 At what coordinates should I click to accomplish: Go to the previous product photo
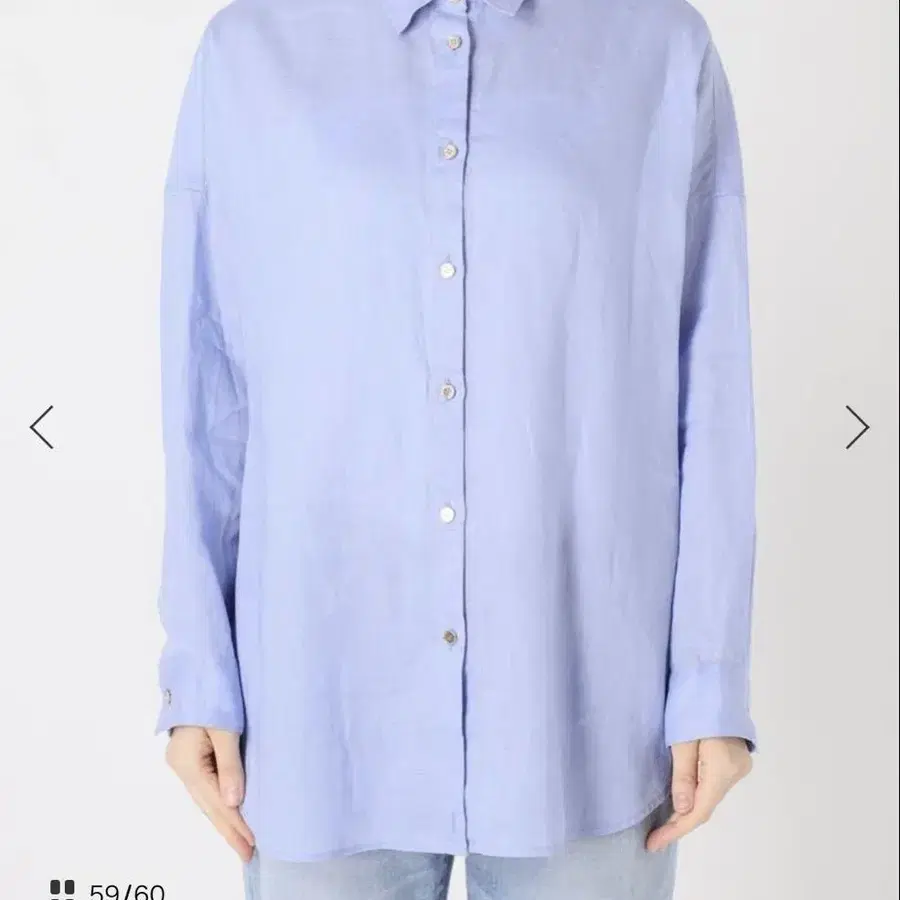click(x=41, y=427)
